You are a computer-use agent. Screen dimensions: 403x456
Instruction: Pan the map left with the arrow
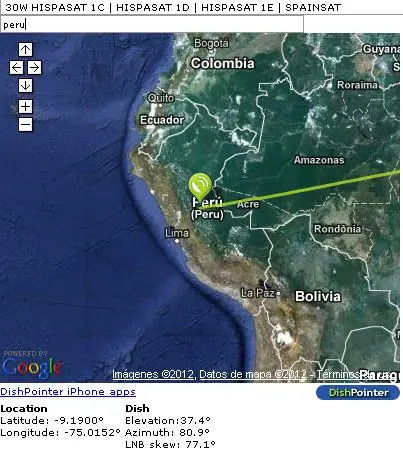click(x=16, y=68)
